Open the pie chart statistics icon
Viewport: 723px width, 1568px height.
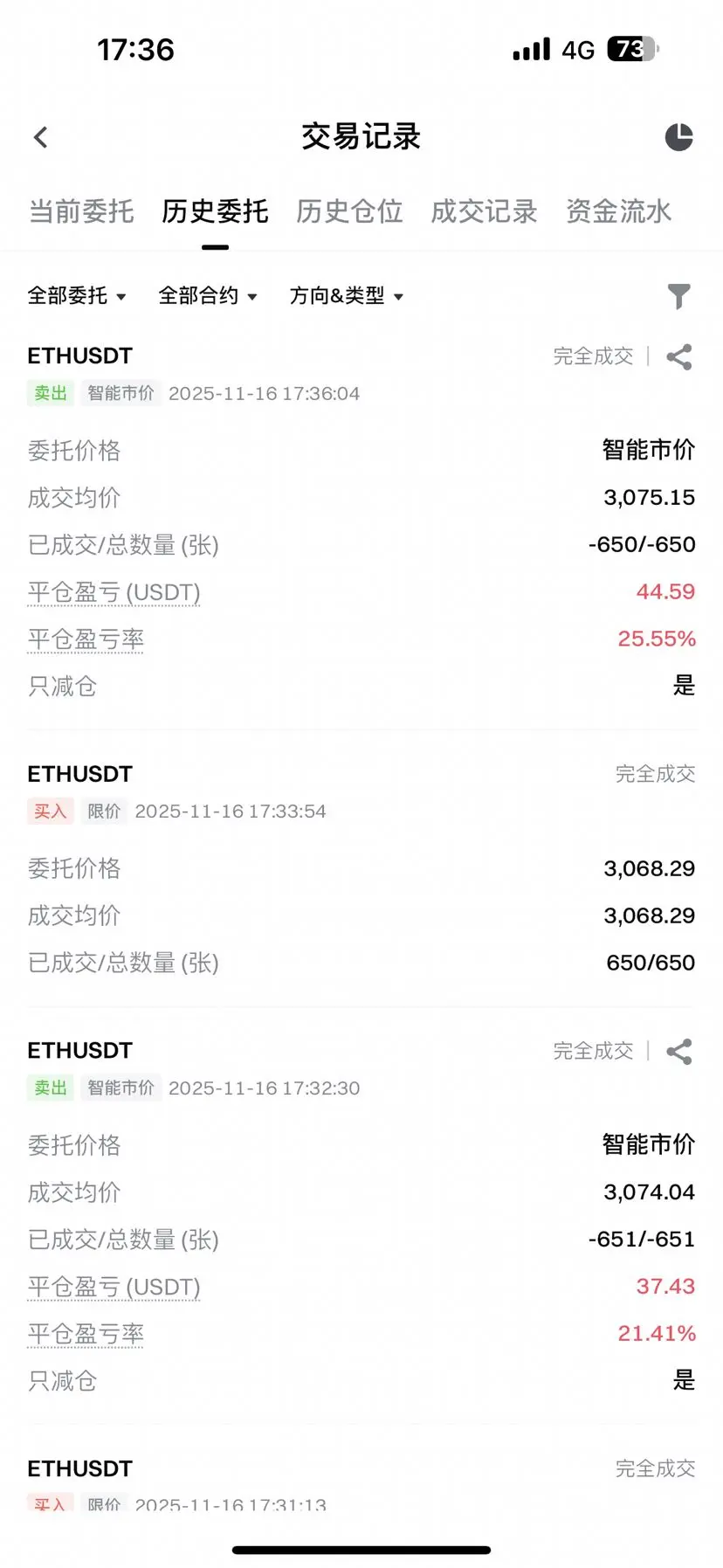pos(678,137)
